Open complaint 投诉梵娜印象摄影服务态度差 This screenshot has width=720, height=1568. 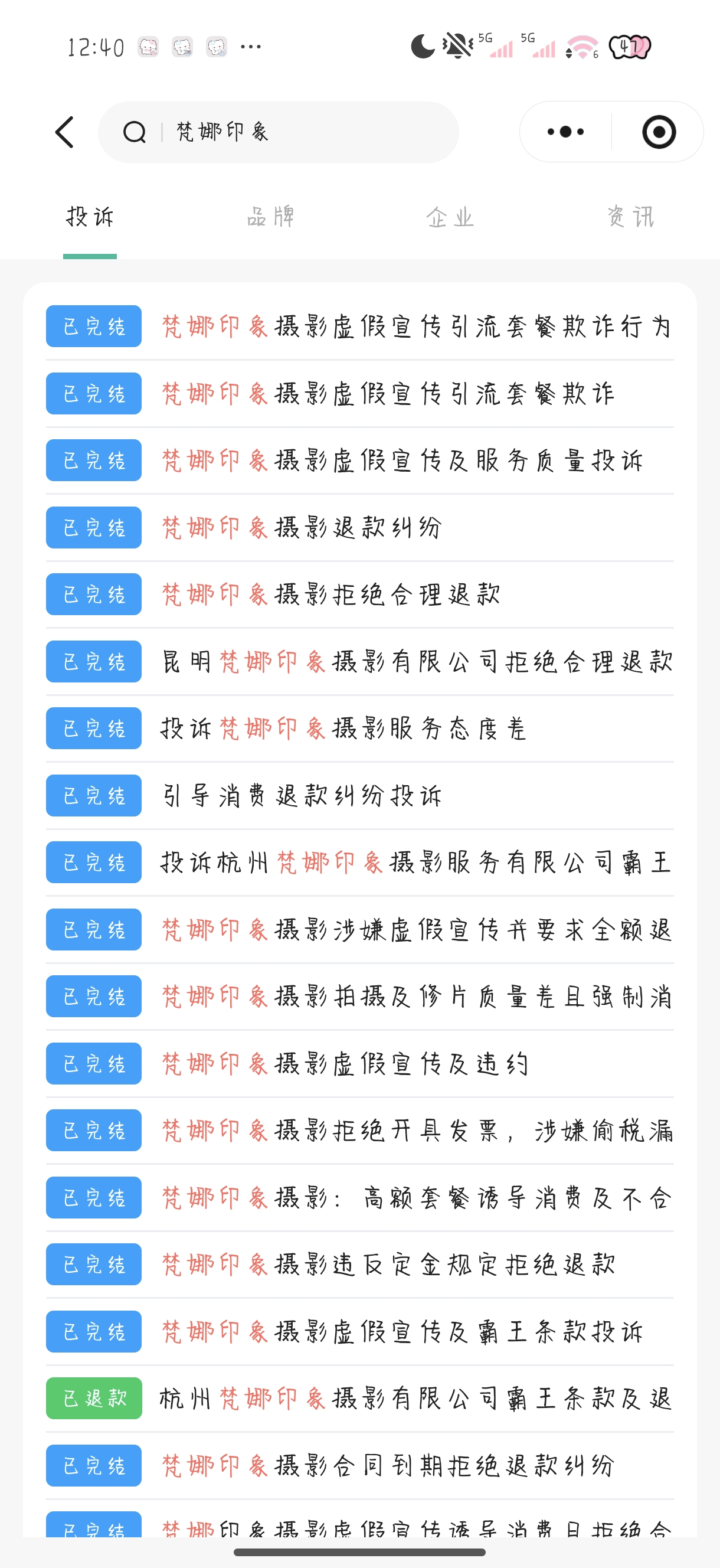(343, 729)
